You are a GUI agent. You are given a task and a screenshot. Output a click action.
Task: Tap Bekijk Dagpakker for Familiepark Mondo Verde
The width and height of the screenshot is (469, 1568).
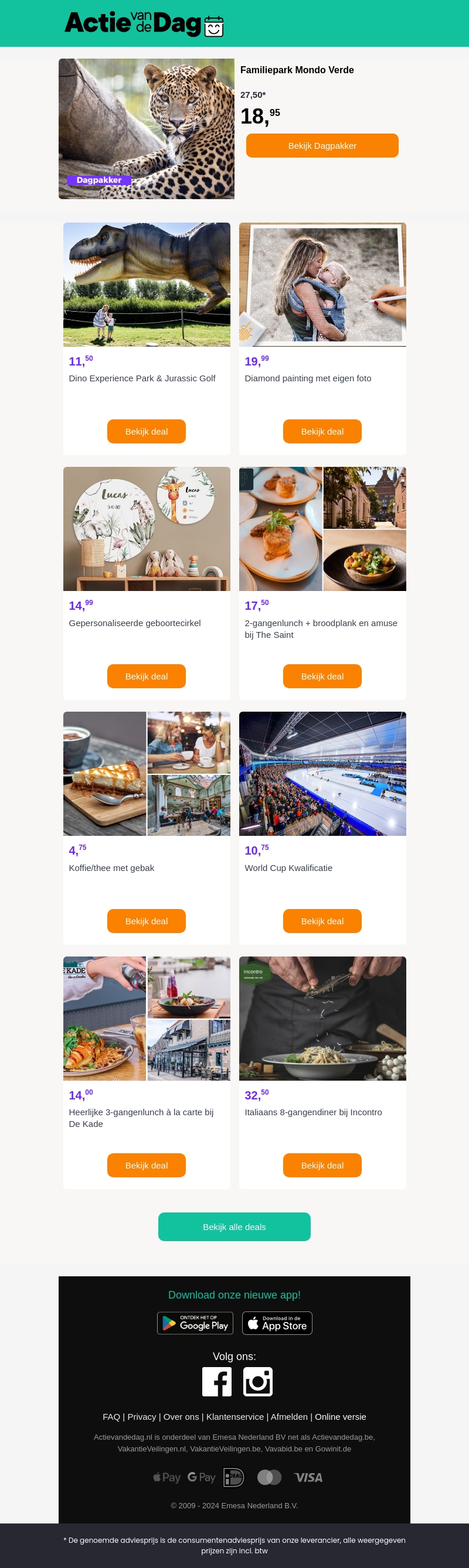tap(322, 145)
